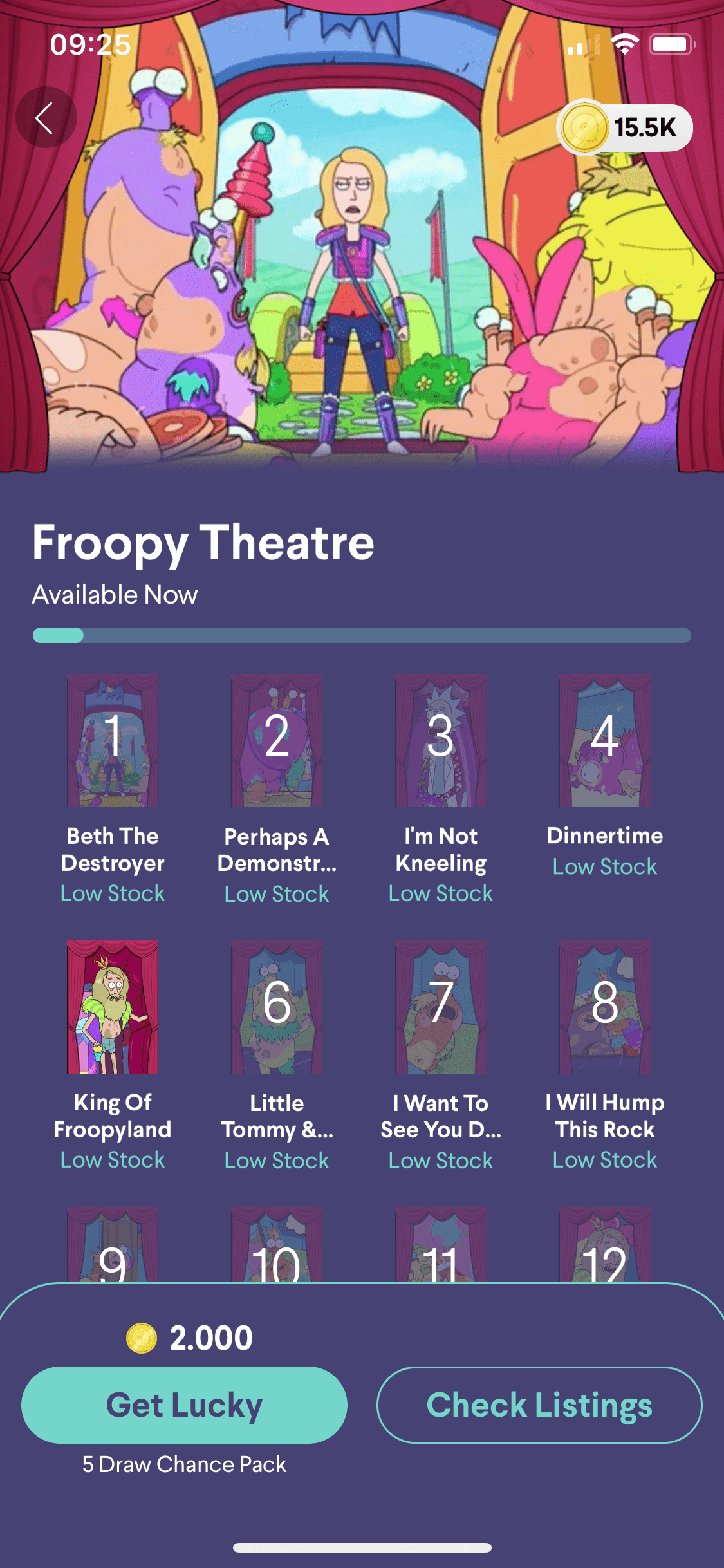Choose card number 12
The image size is (724, 1568).
click(605, 1249)
